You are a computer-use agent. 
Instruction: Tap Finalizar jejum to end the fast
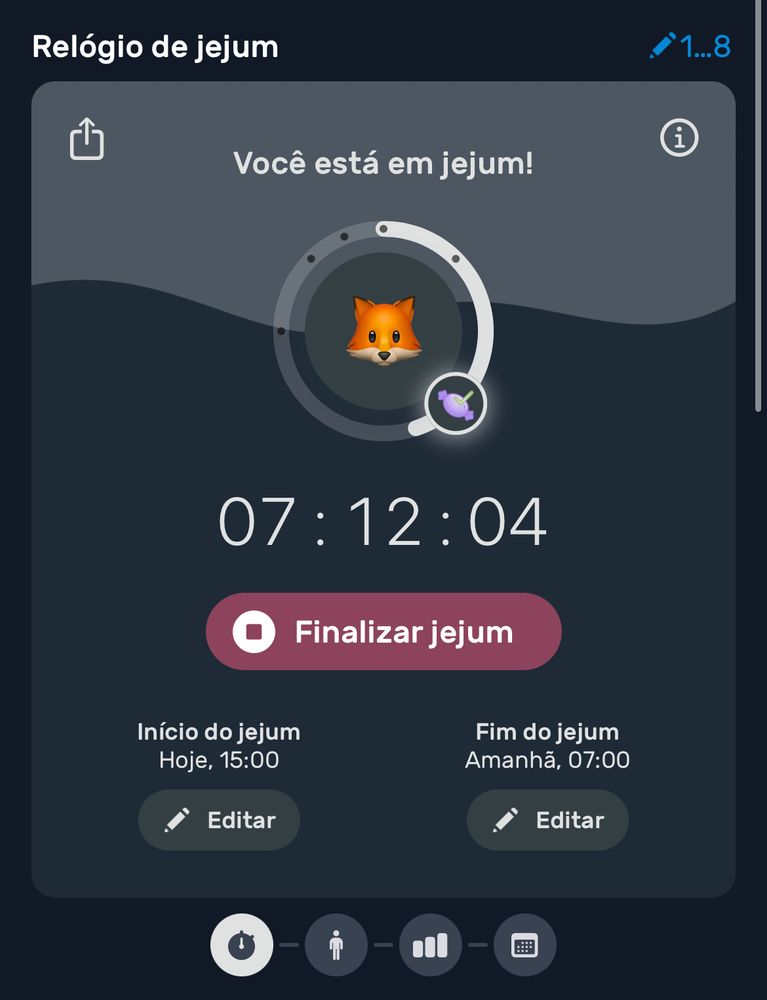[384, 632]
